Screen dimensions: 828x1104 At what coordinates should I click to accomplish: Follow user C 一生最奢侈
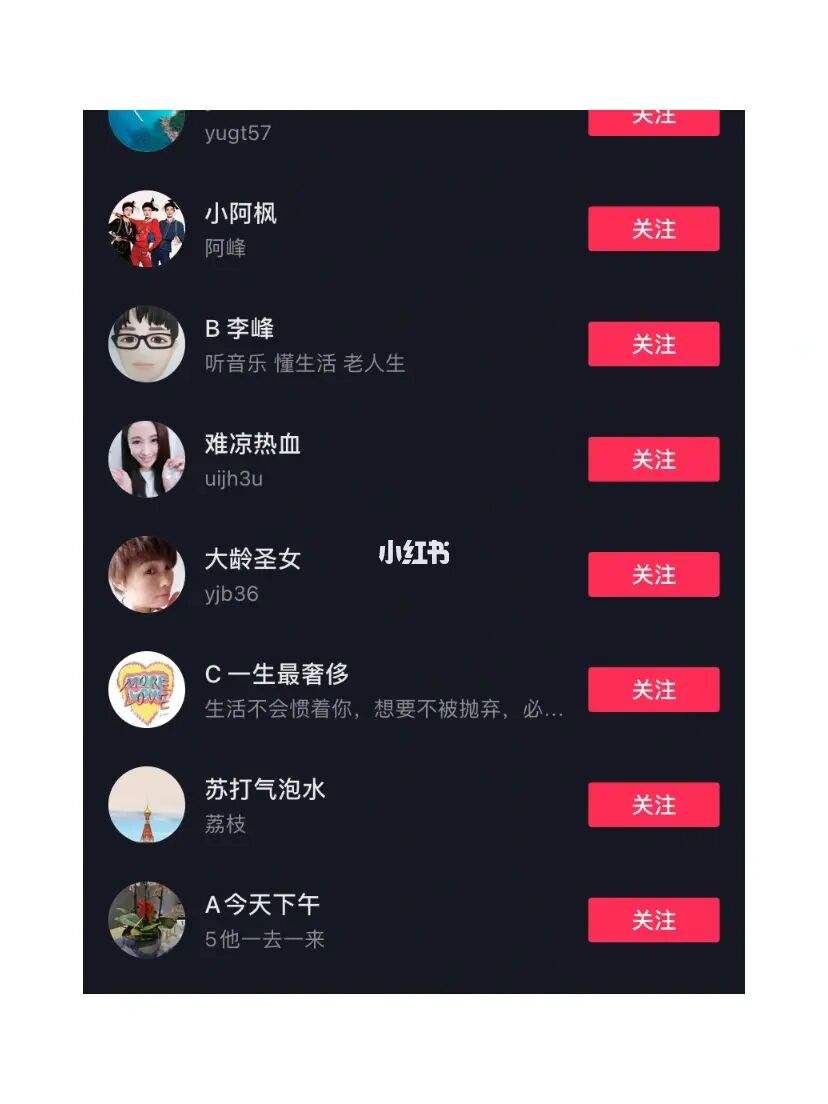tap(653, 688)
